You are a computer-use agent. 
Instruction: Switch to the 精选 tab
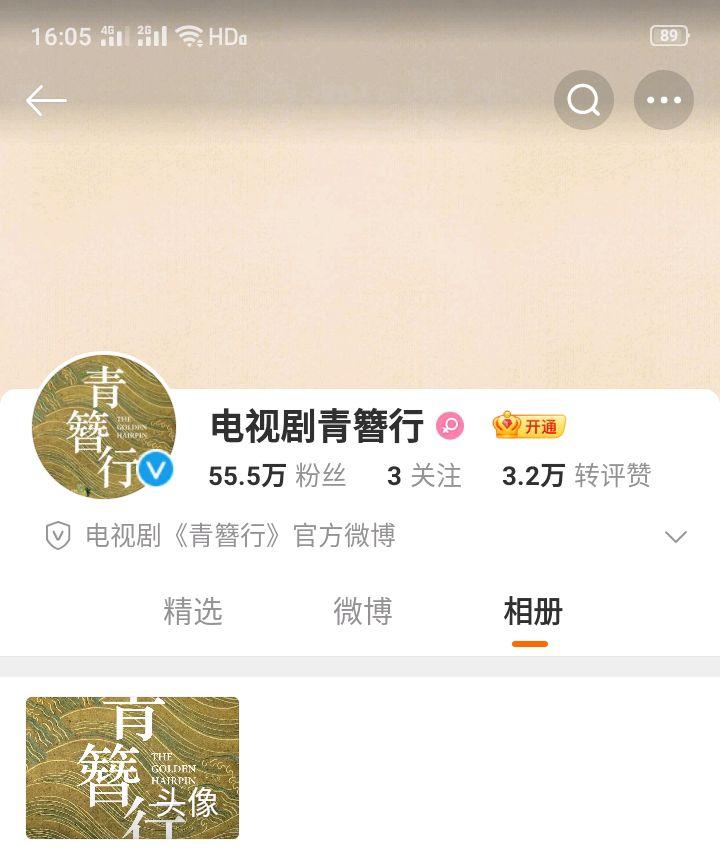coord(194,612)
